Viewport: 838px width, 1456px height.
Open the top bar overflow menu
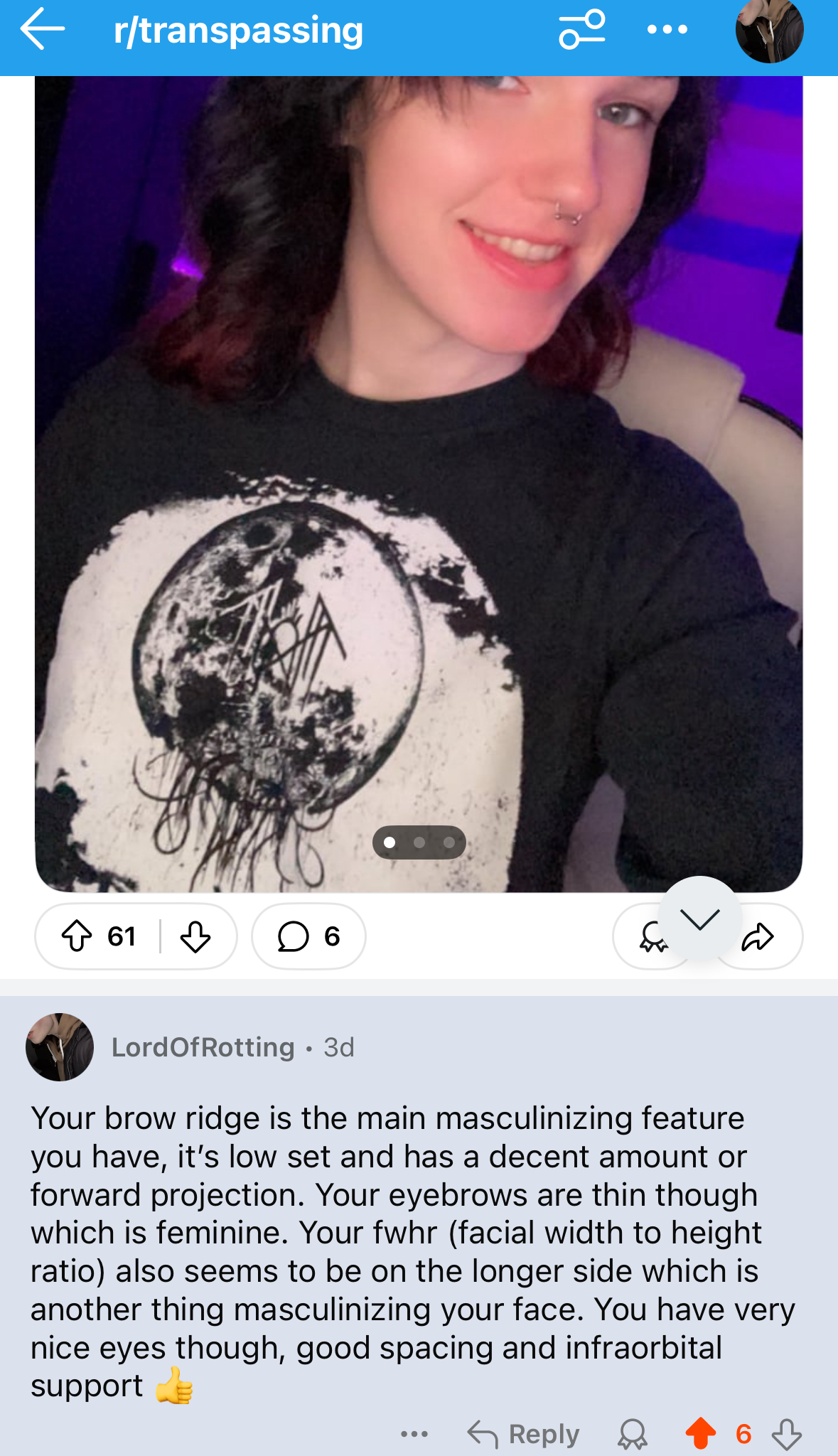click(667, 30)
